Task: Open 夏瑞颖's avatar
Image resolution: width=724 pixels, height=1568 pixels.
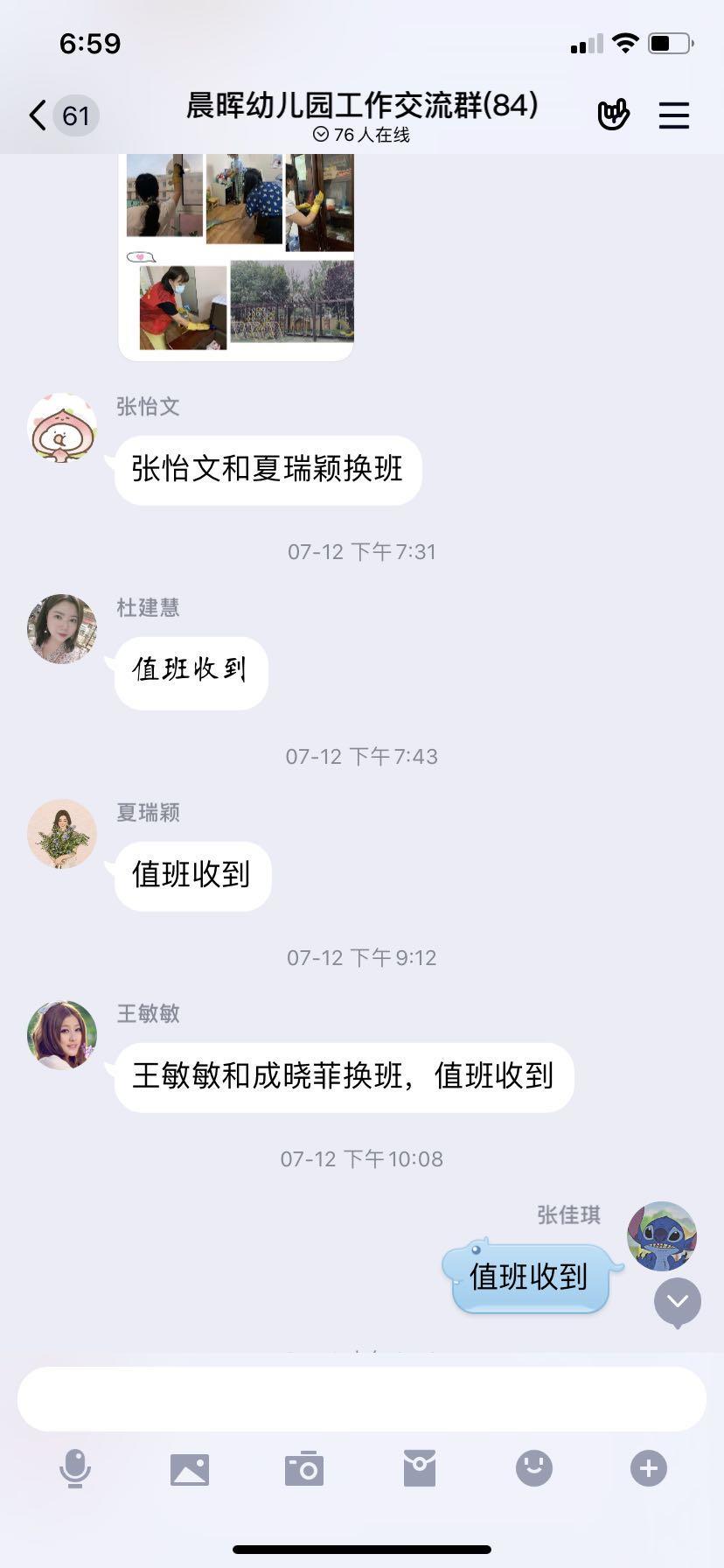Action: click(62, 834)
